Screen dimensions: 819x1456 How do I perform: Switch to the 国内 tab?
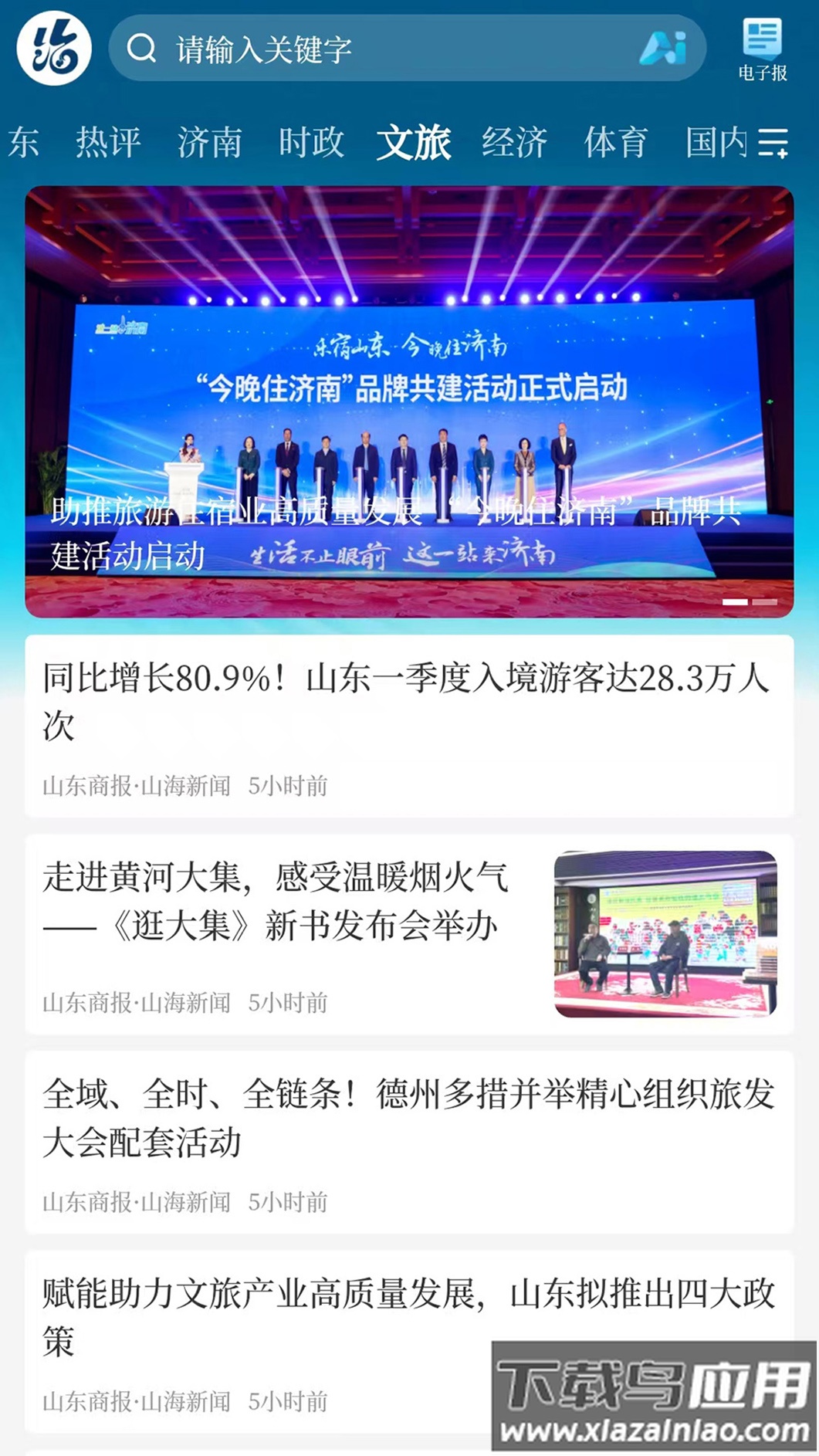(718, 143)
